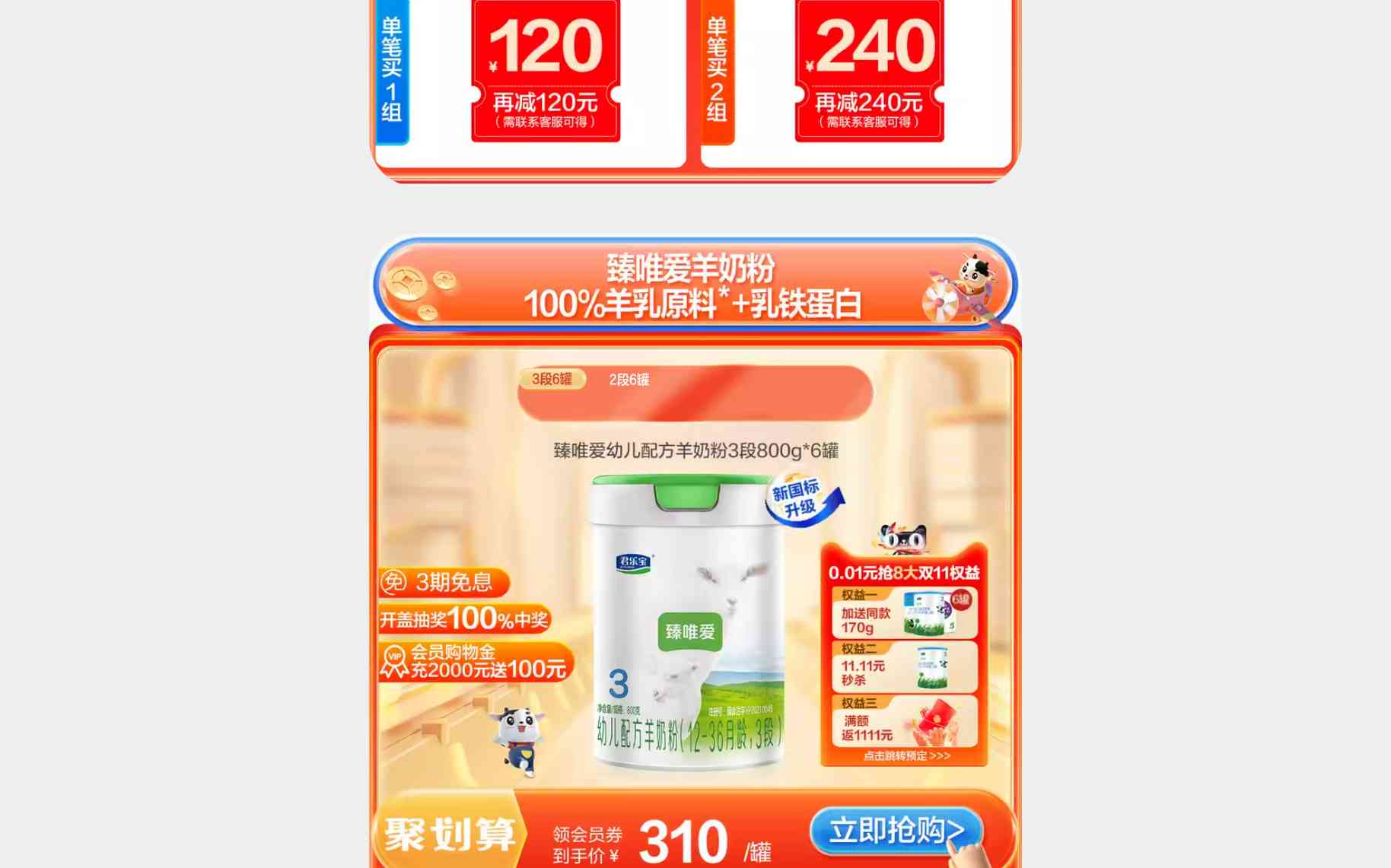Switch to the 3段6罐 tab

tap(552, 379)
